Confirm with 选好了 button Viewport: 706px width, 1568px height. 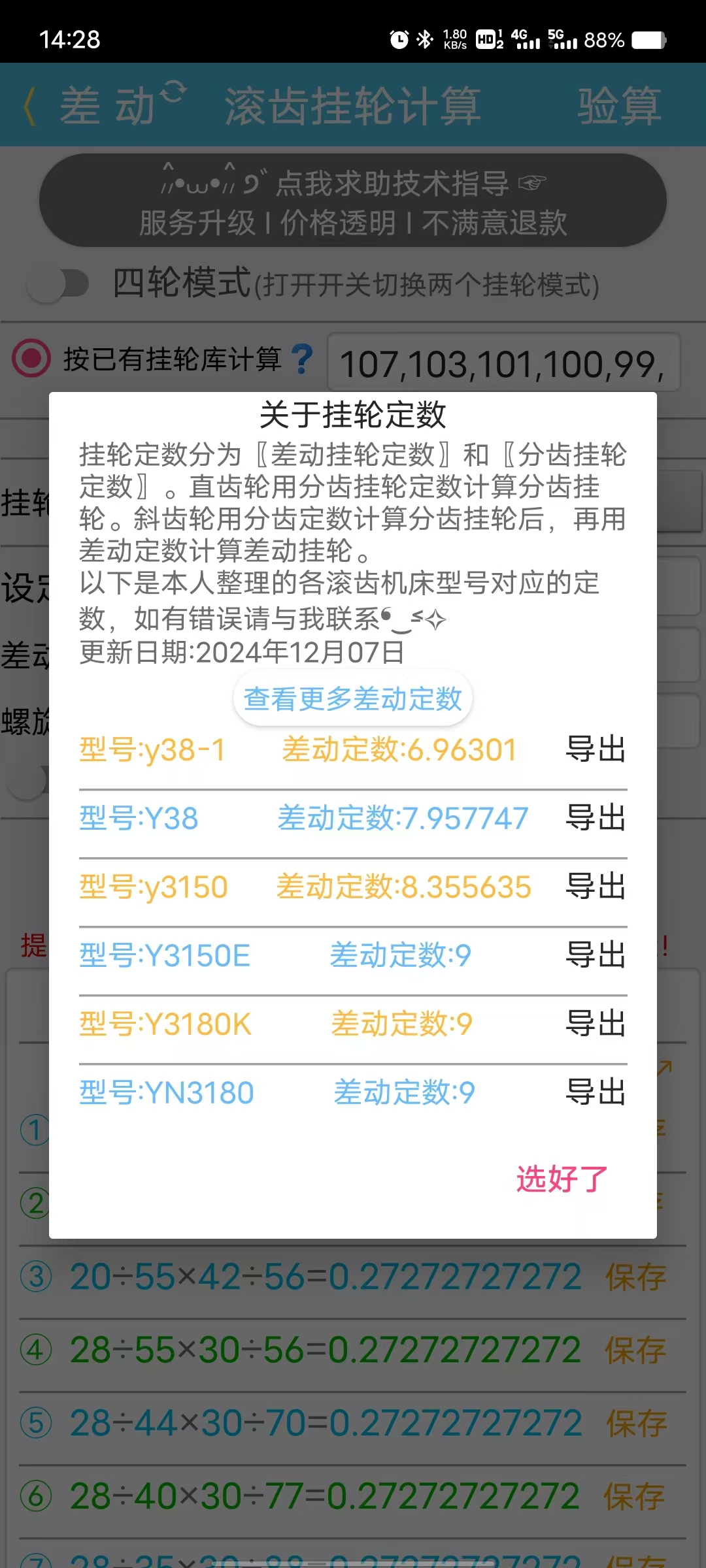tap(562, 1179)
